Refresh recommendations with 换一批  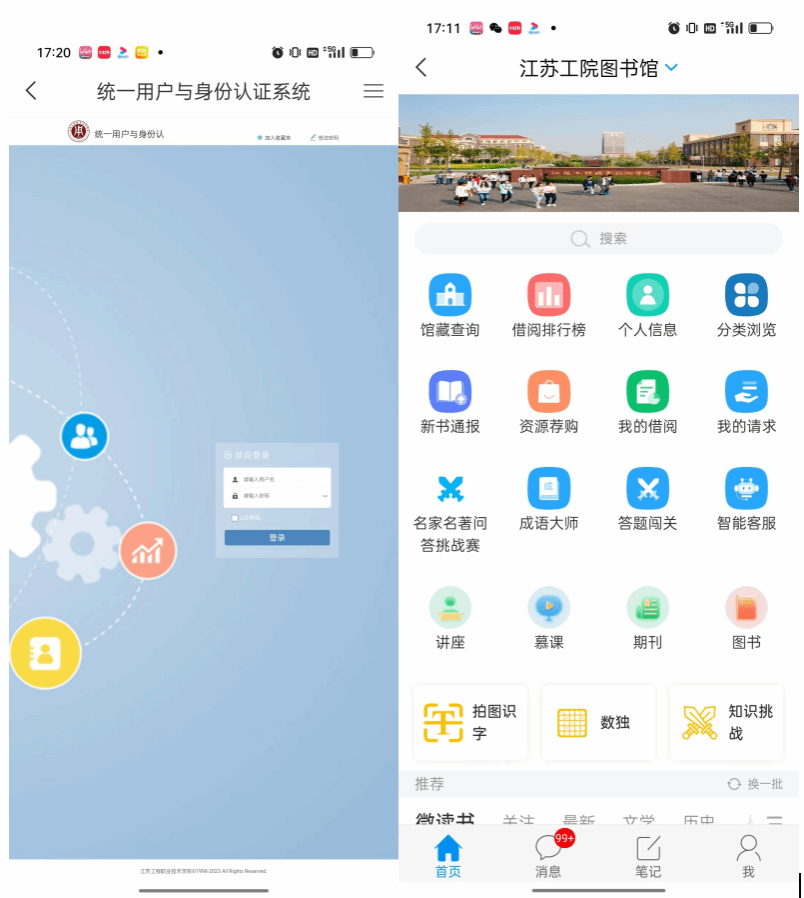coord(756,784)
